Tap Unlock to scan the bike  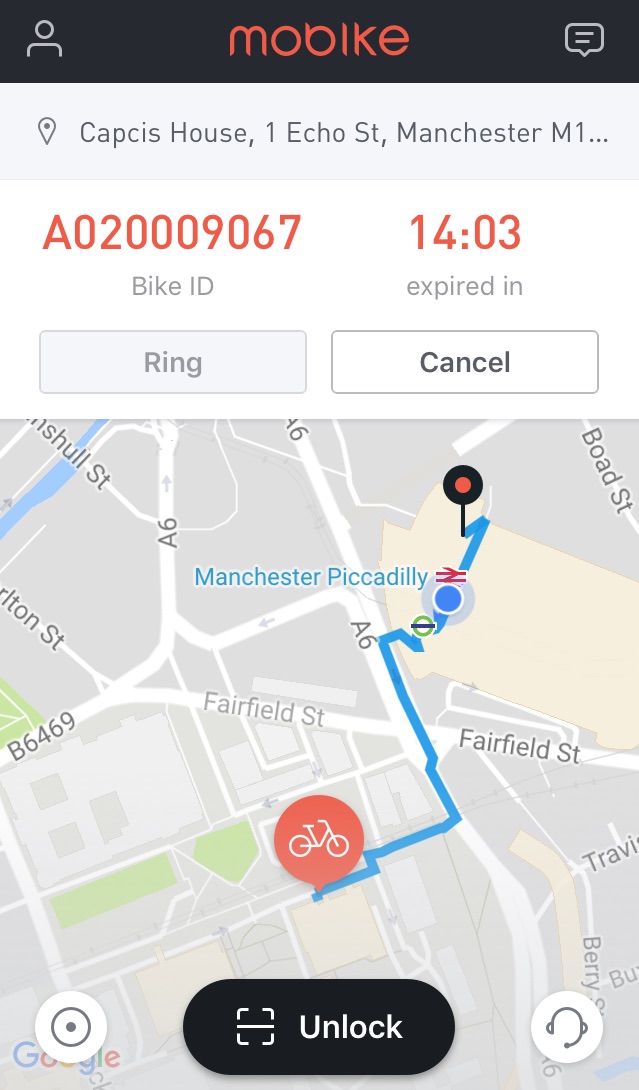(x=319, y=1027)
